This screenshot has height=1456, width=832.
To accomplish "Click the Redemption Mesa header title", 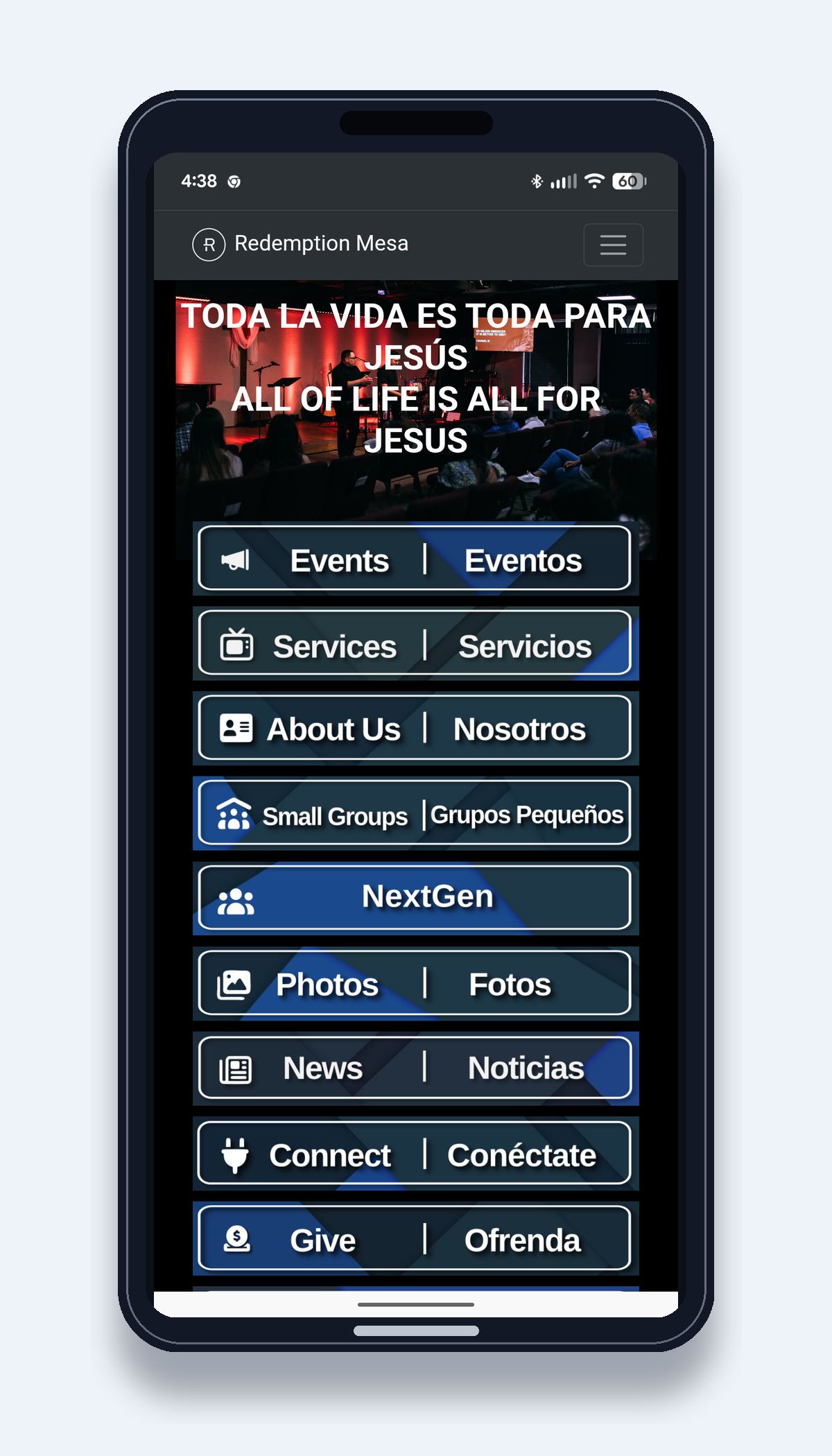I will (322, 244).
